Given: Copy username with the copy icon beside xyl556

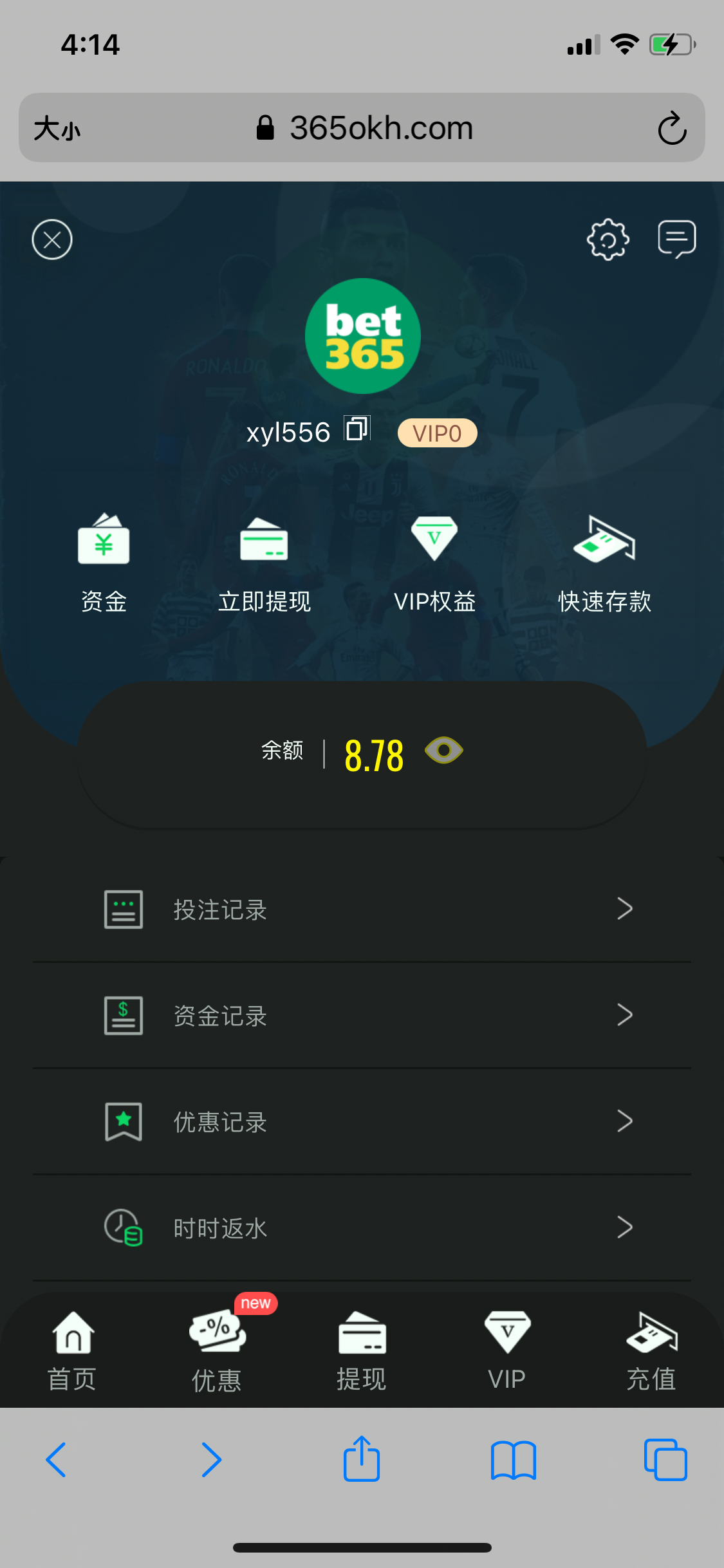Looking at the screenshot, I should click(356, 428).
